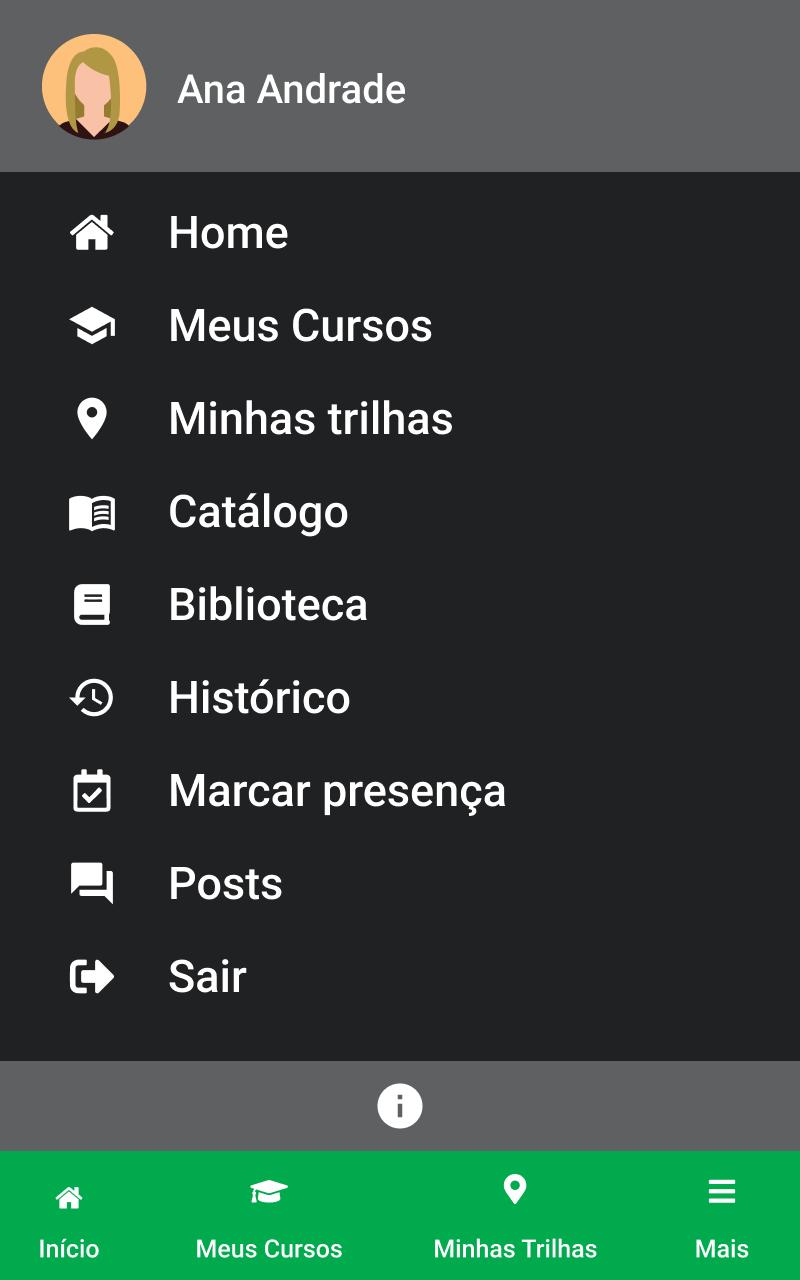This screenshot has width=800, height=1280.
Task: Open Ana Andrade's profile avatar
Action: tap(94, 87)
